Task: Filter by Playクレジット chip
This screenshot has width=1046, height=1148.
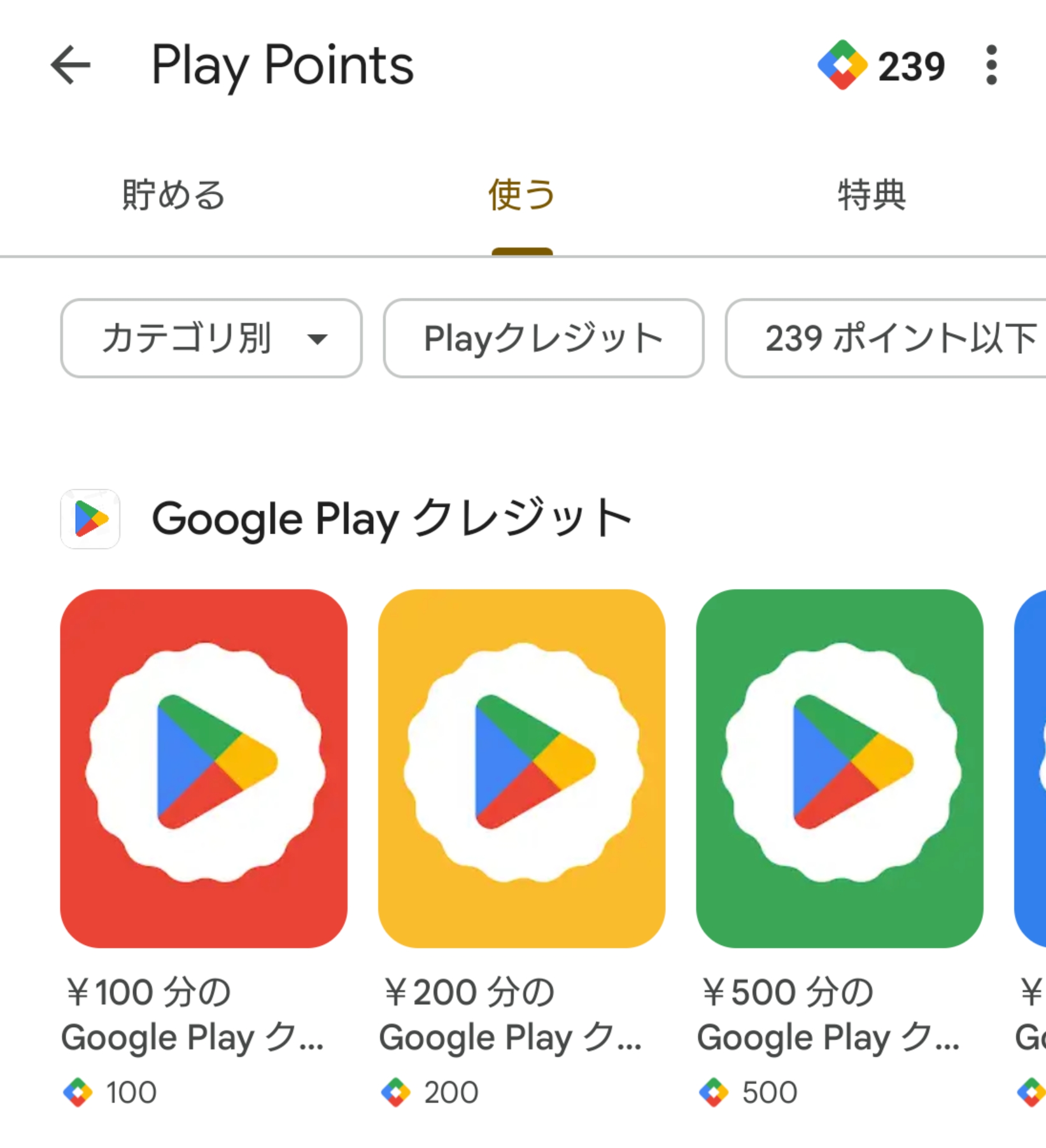Action: (543, 338)
